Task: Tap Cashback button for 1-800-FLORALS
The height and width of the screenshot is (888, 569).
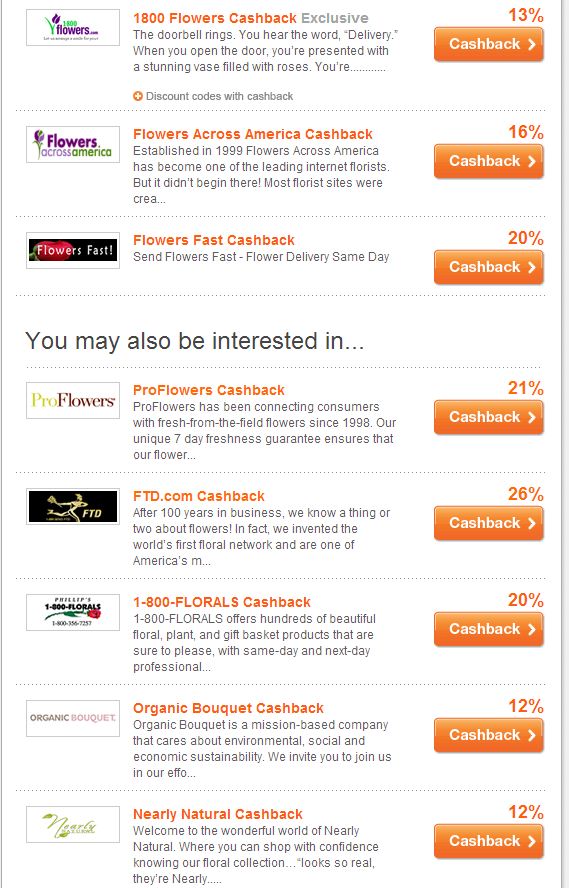Action: coord(489,629)
